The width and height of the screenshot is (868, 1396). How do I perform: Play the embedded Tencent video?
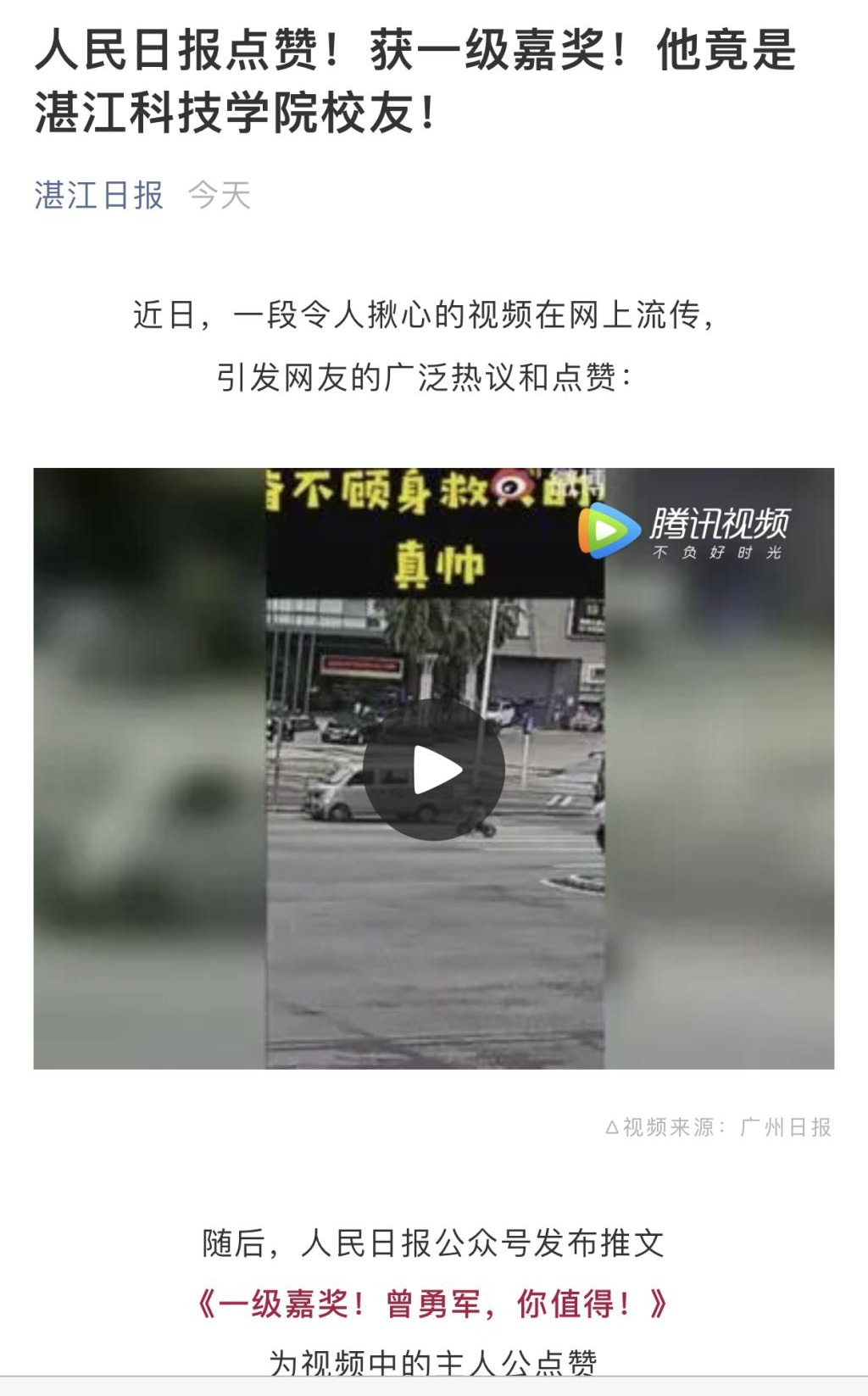433,770
